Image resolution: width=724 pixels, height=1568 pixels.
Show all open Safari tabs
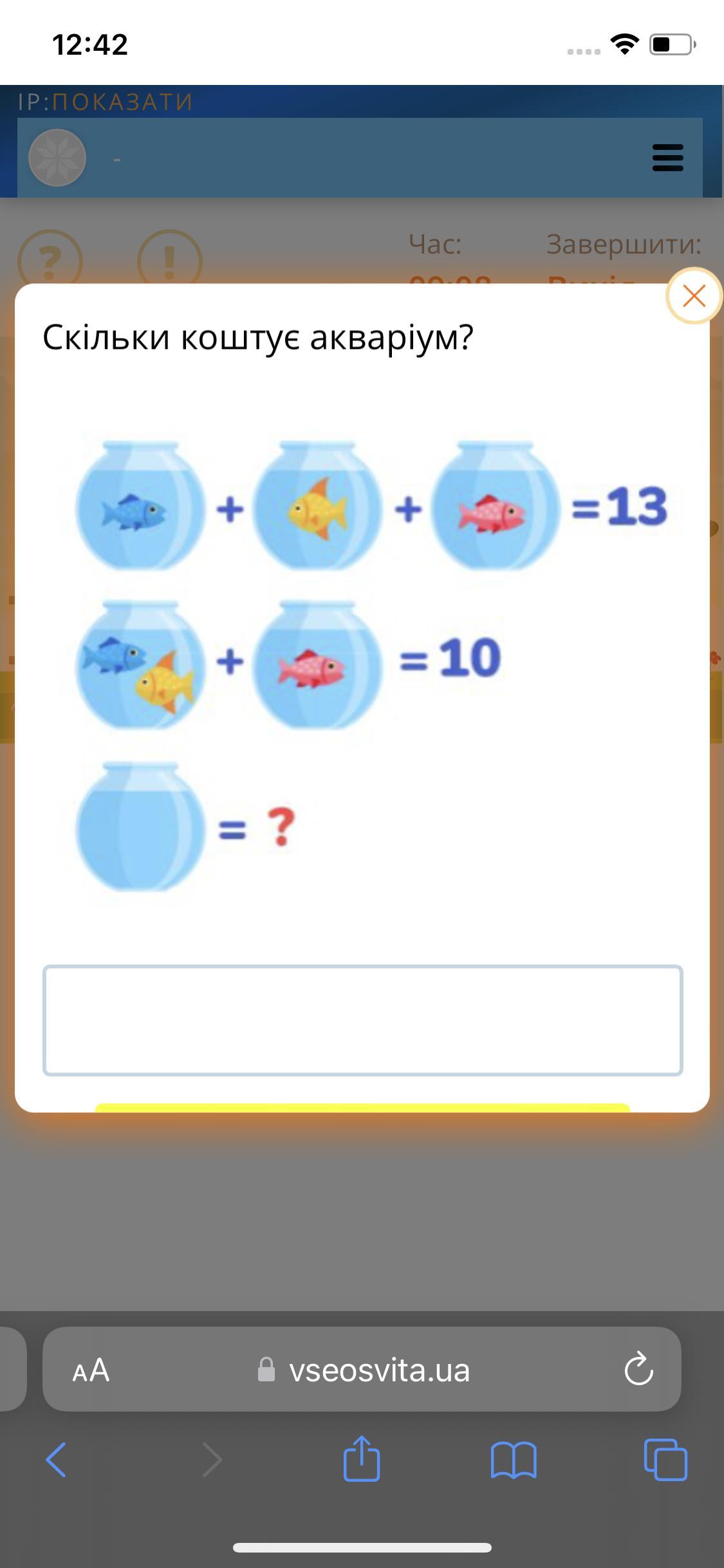pos(665,1459)
